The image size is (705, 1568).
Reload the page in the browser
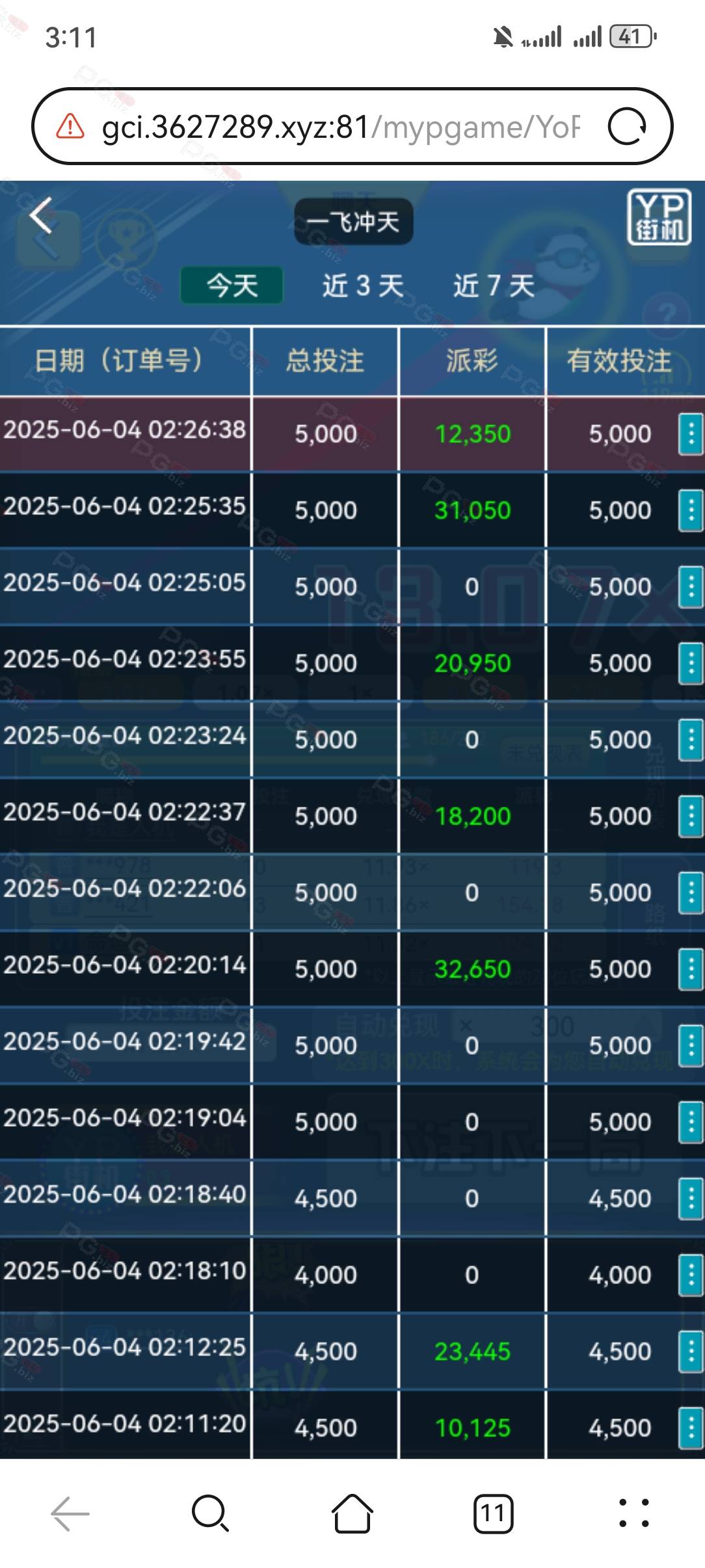[627, 126]
